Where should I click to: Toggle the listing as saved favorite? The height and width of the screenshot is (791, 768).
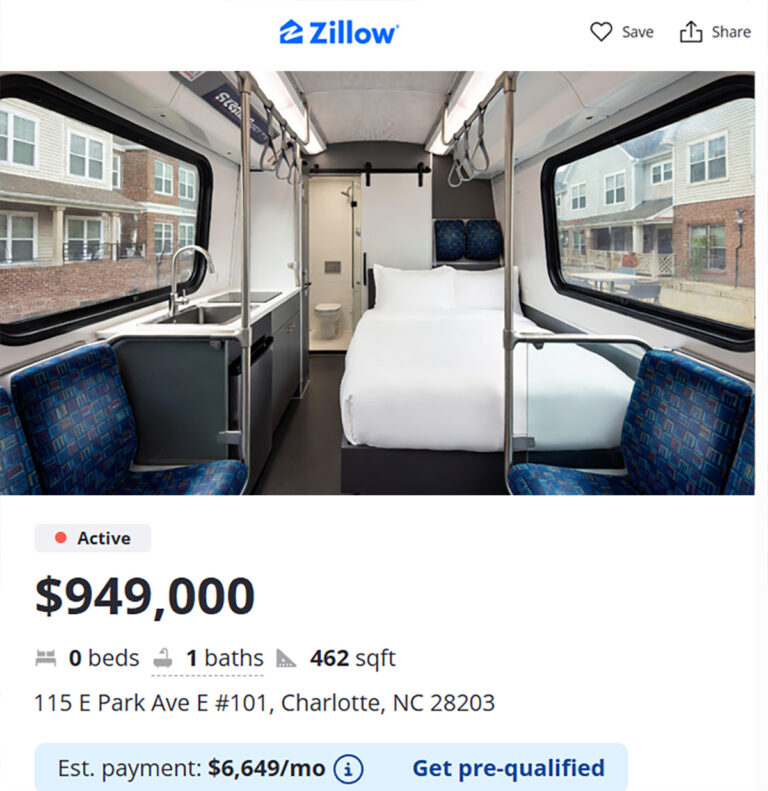pos(600,31)
